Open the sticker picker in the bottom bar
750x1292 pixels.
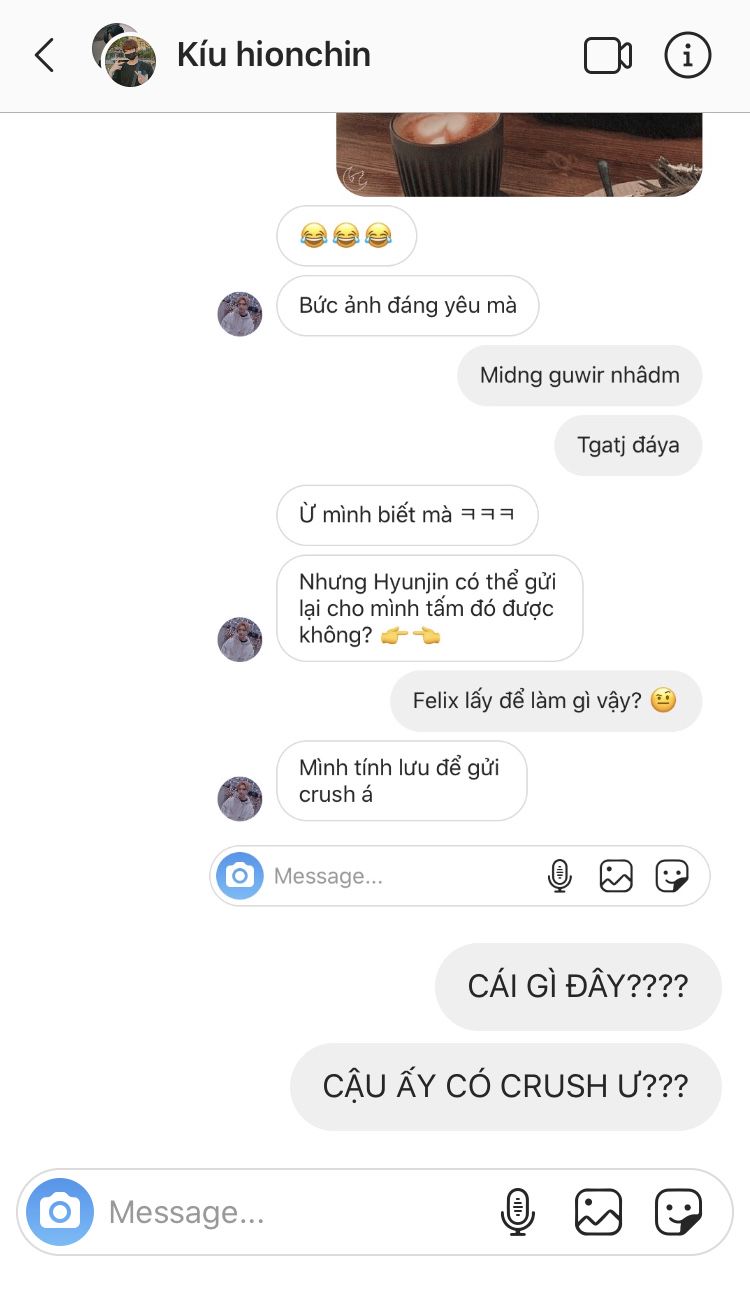[x=678, y=1212]
